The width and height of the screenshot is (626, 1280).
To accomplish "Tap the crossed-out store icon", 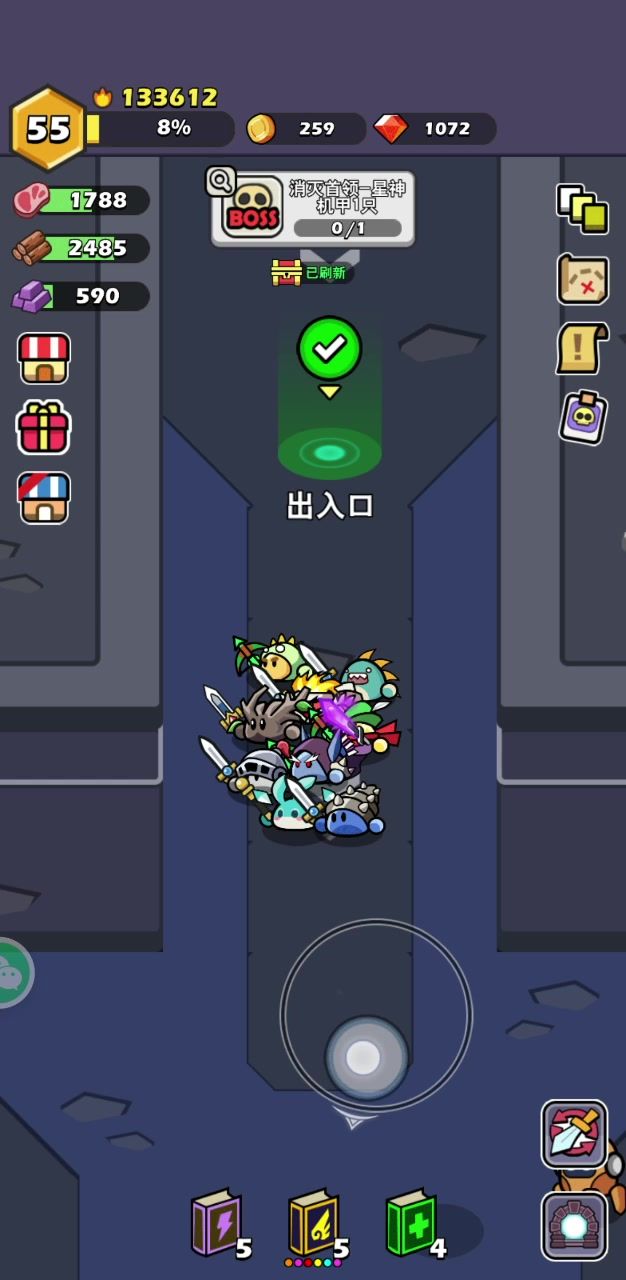I will tap(43, 497).
